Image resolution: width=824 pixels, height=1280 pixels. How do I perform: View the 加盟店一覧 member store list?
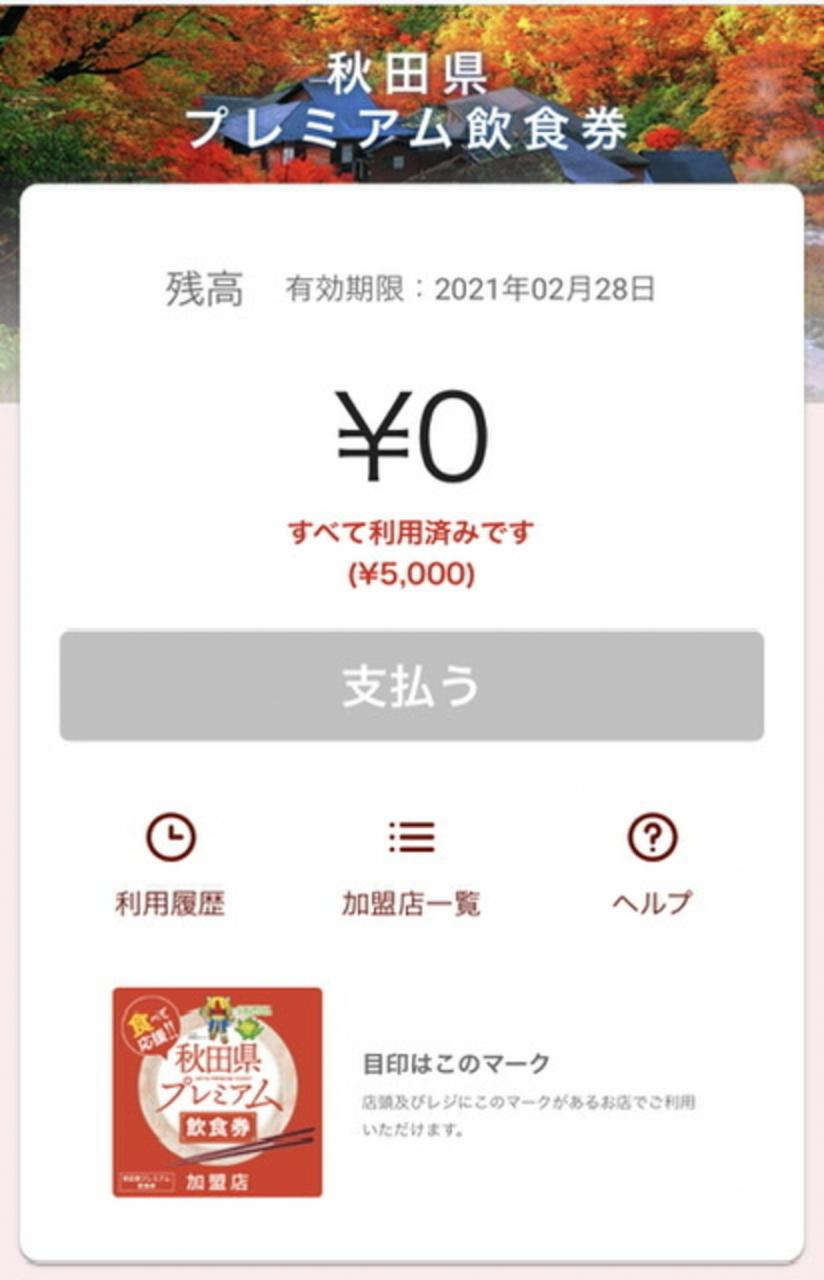(x=411, y=864)
